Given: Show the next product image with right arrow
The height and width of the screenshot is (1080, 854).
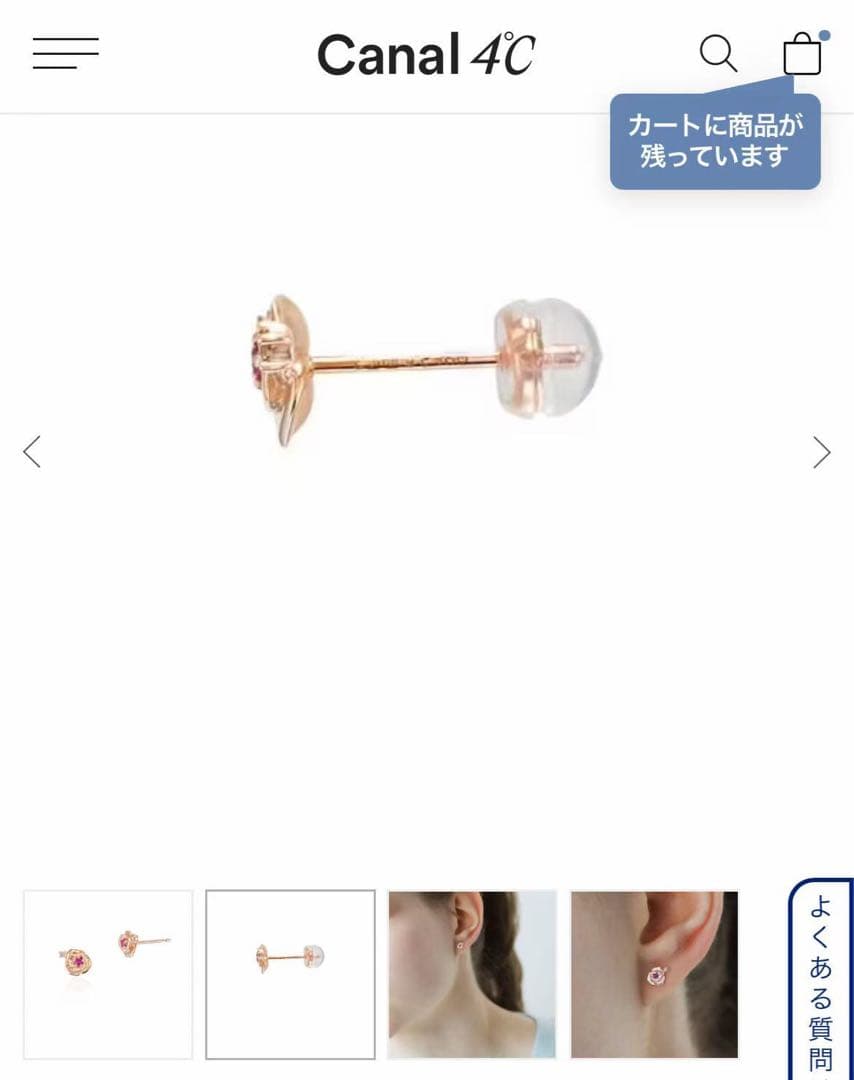Looking at the screenshot, I should [821, 452].
